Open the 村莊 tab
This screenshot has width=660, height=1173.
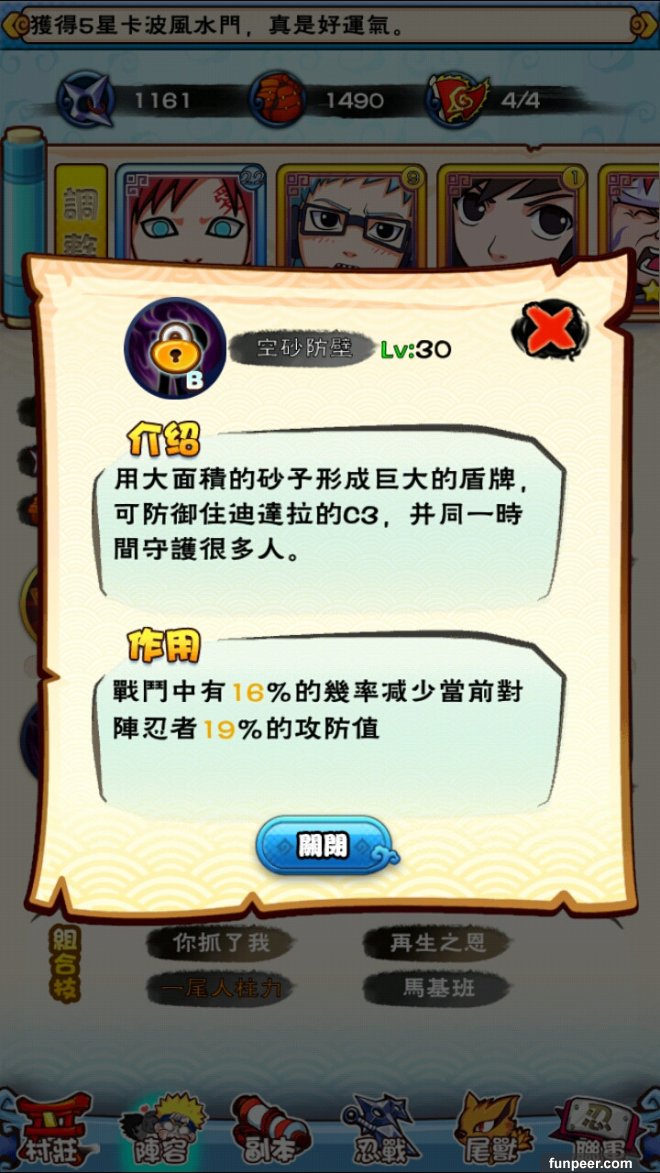(55, 1130)
